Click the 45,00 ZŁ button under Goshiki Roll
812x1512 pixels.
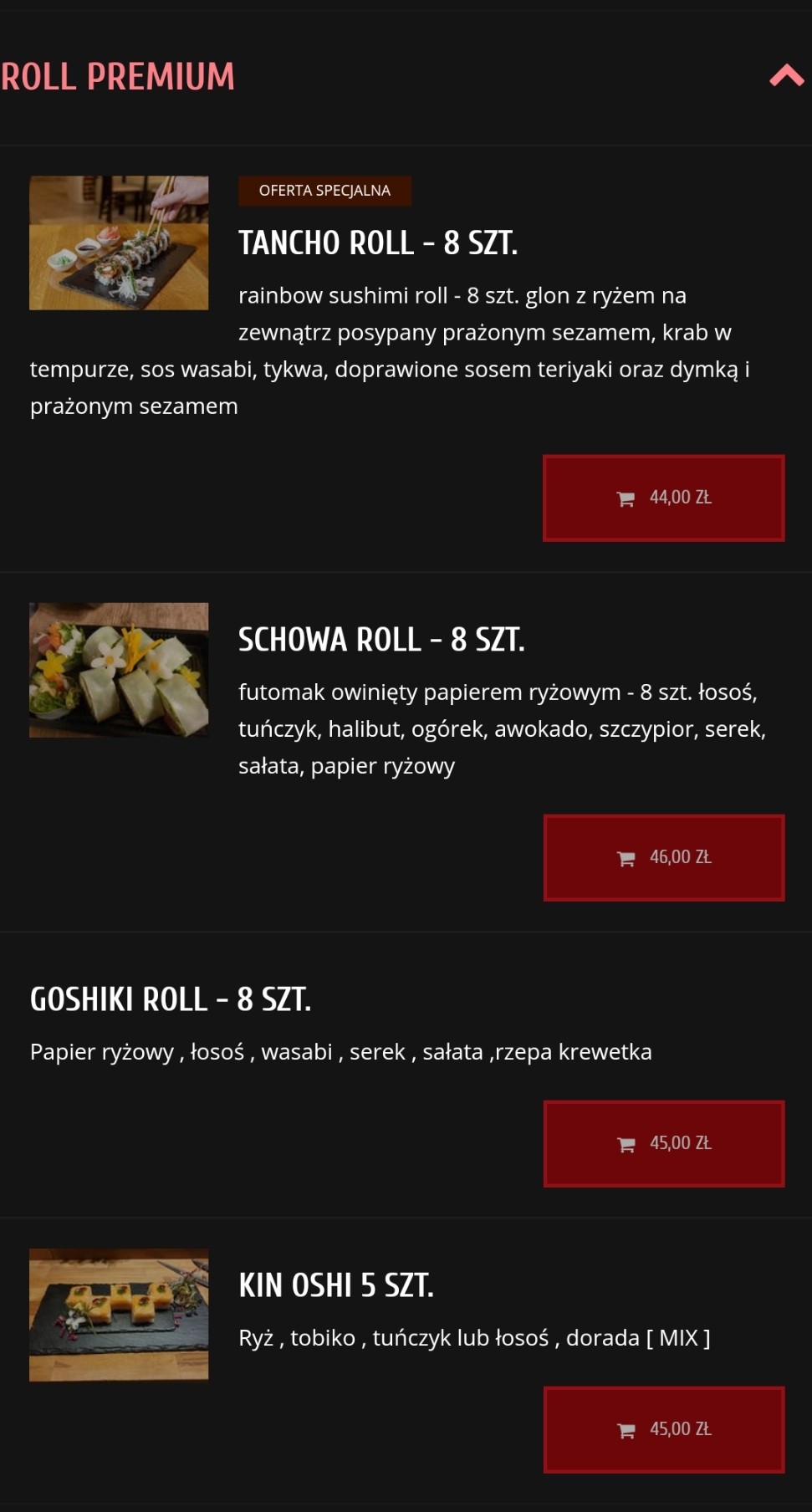click(x=663, y=1144)
